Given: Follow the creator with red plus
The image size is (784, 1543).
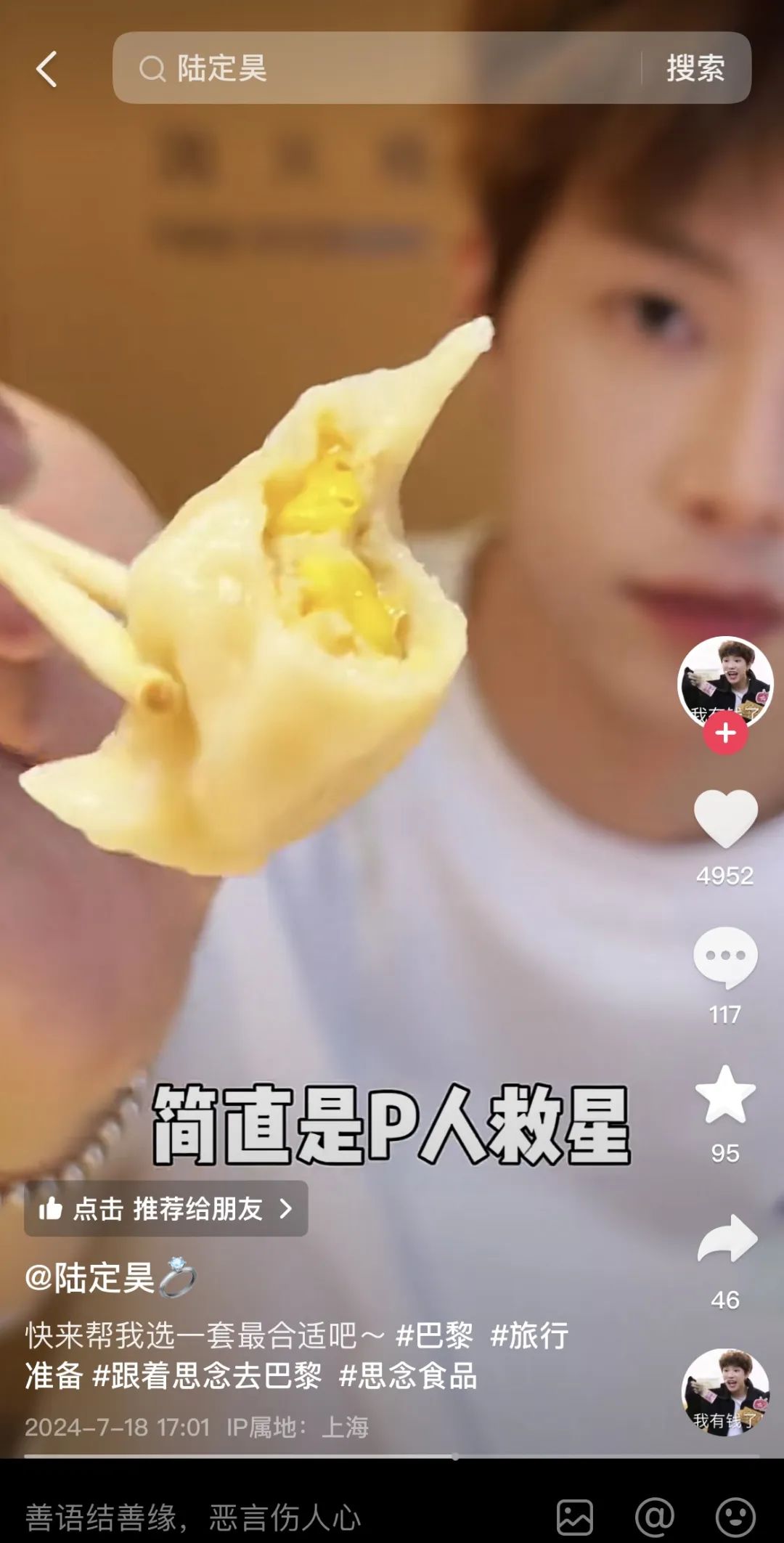Looking at the screenshot, I should pos(725,733).
